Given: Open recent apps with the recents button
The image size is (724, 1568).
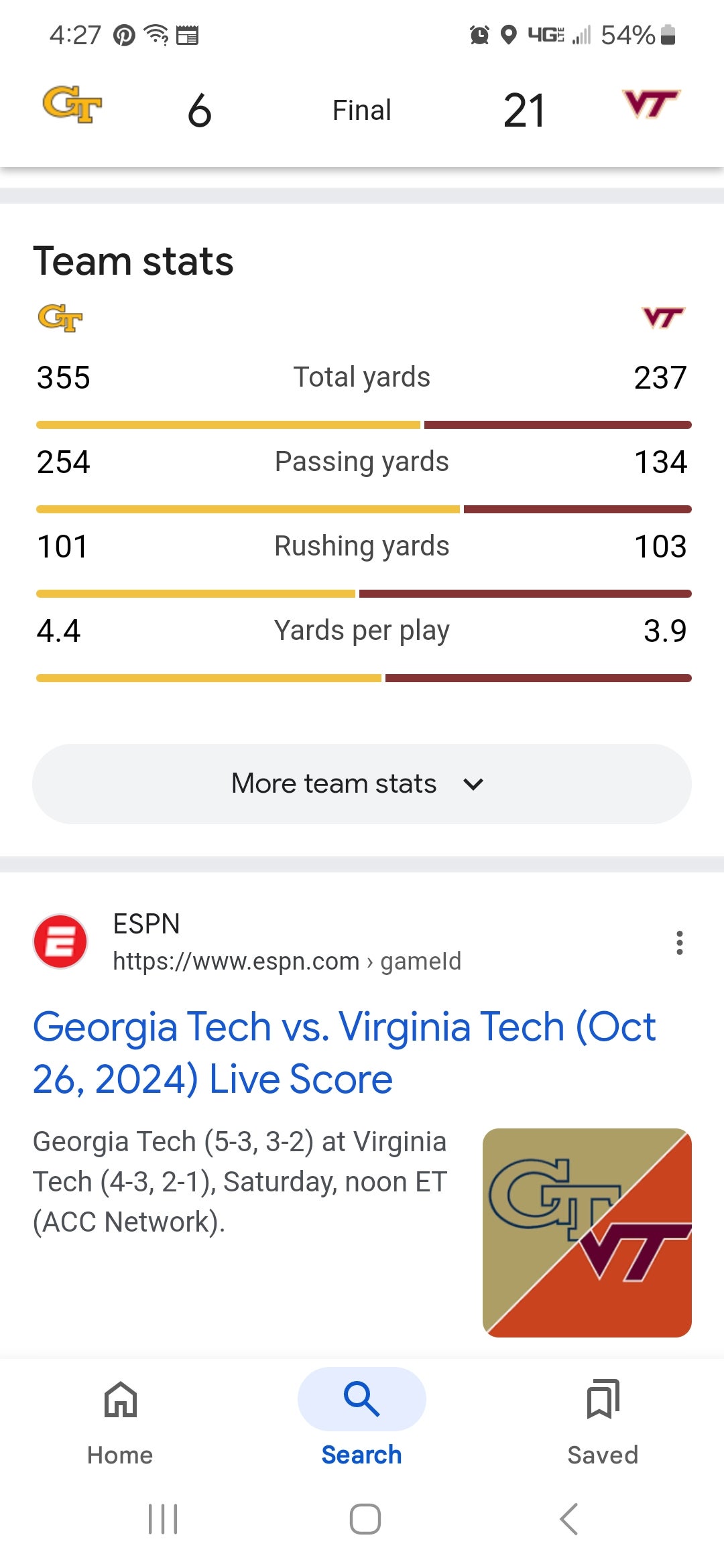Looking at the screenshot, I should 164,1519.
